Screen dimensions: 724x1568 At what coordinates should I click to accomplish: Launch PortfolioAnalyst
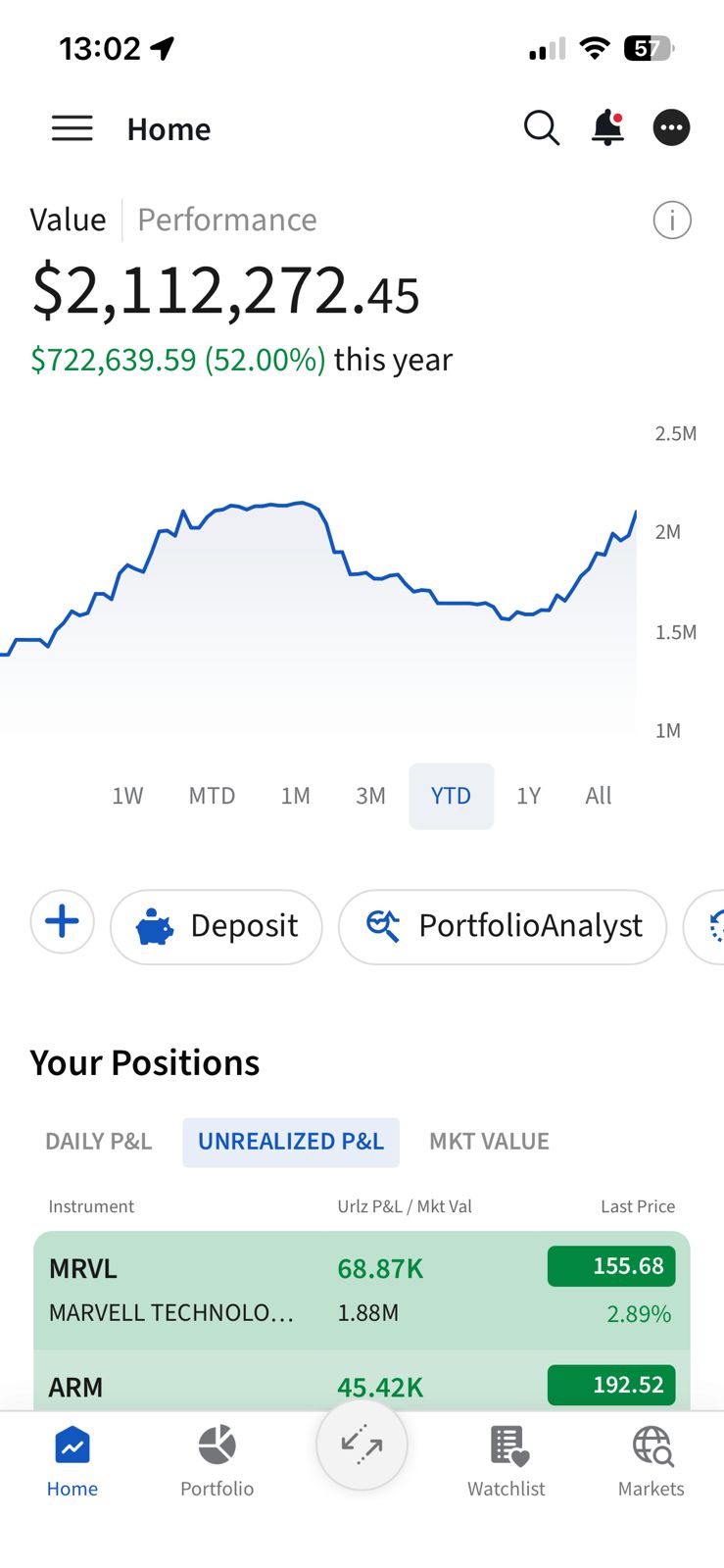pyautogui.click(x=502, y=925)
